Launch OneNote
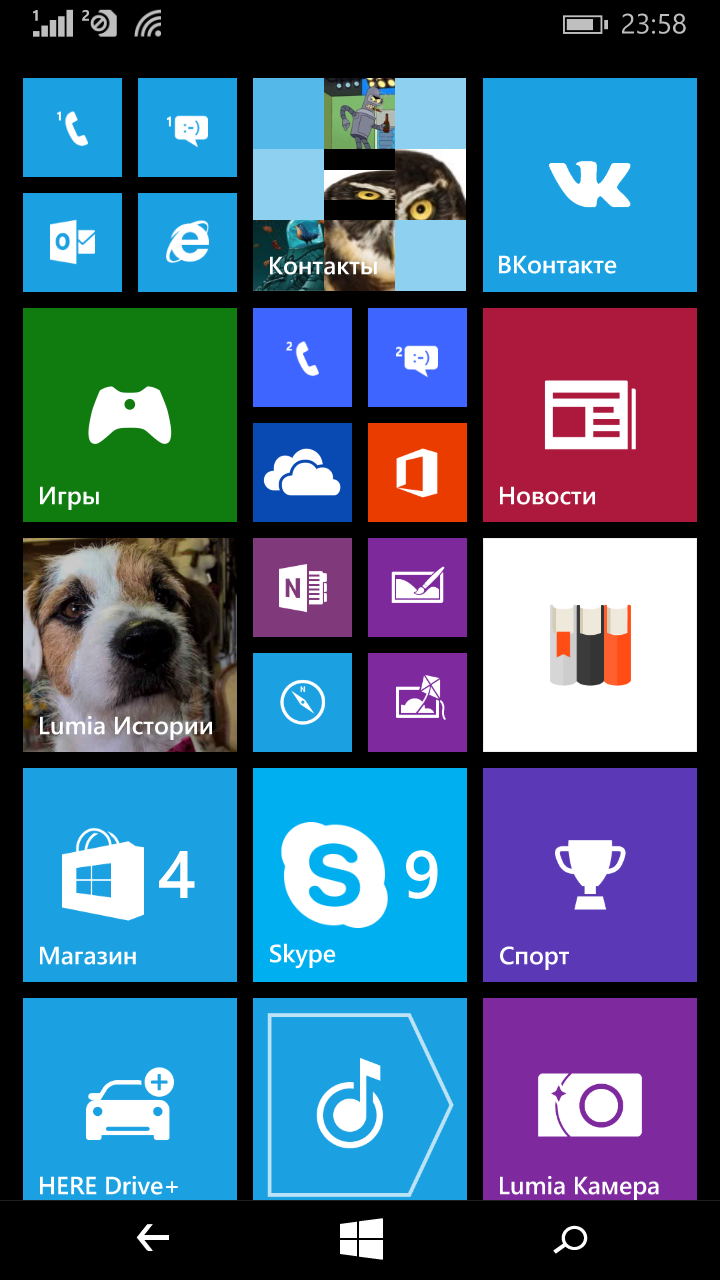The width and height of the screenshot is (720, 1280). click(x=302, y=588)
